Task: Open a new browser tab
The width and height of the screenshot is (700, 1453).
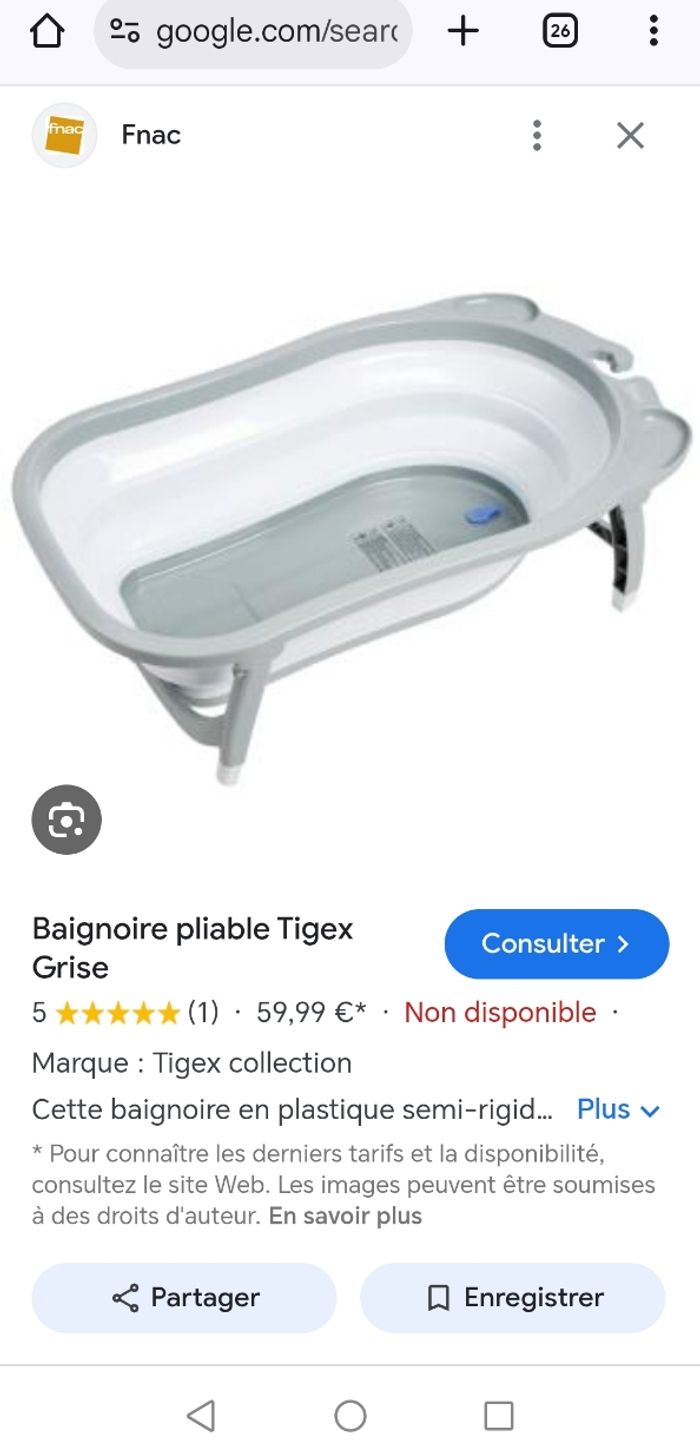Action: pyautogui.click(x=463, y=32)
